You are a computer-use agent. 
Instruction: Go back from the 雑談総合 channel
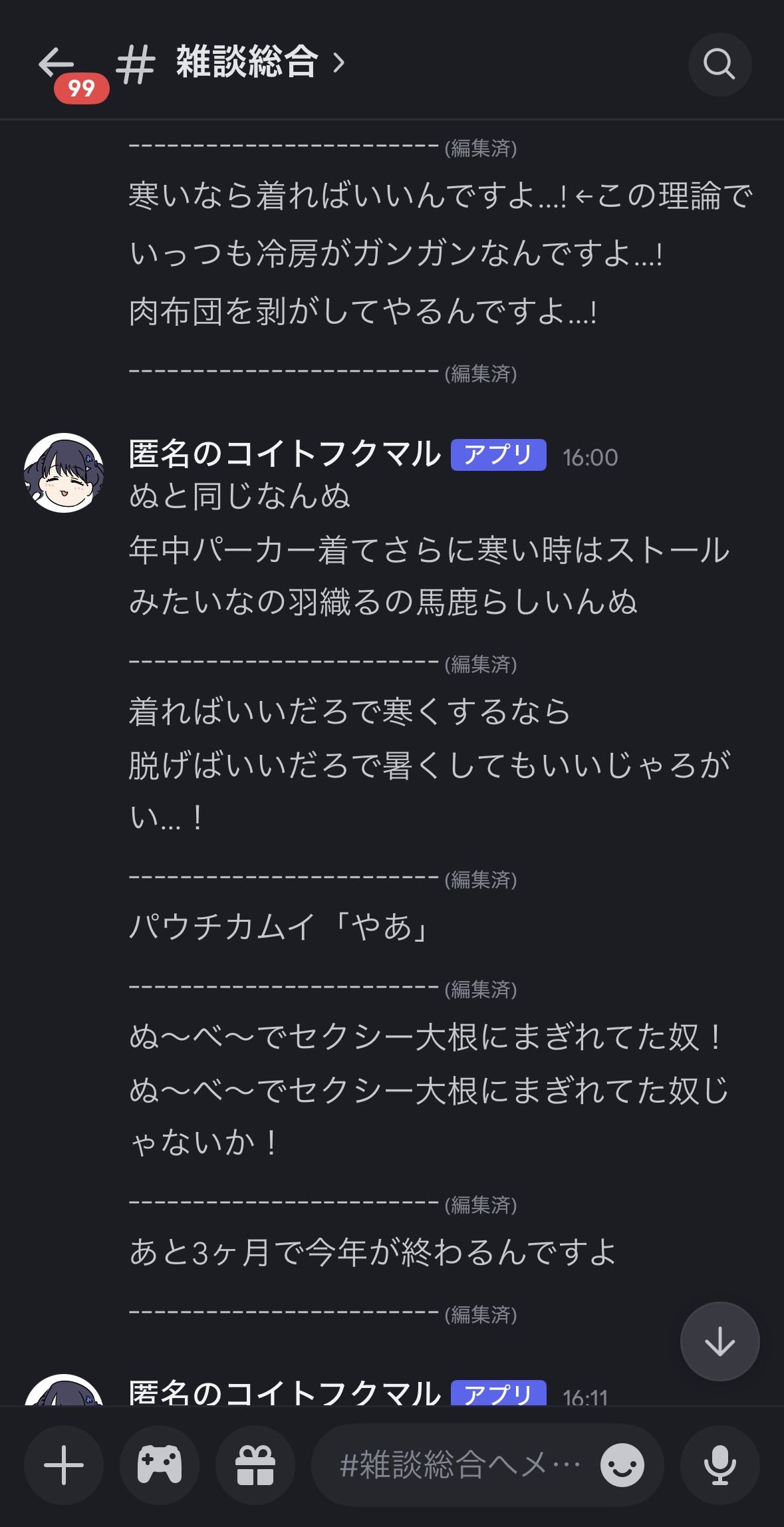coord(57,65)
